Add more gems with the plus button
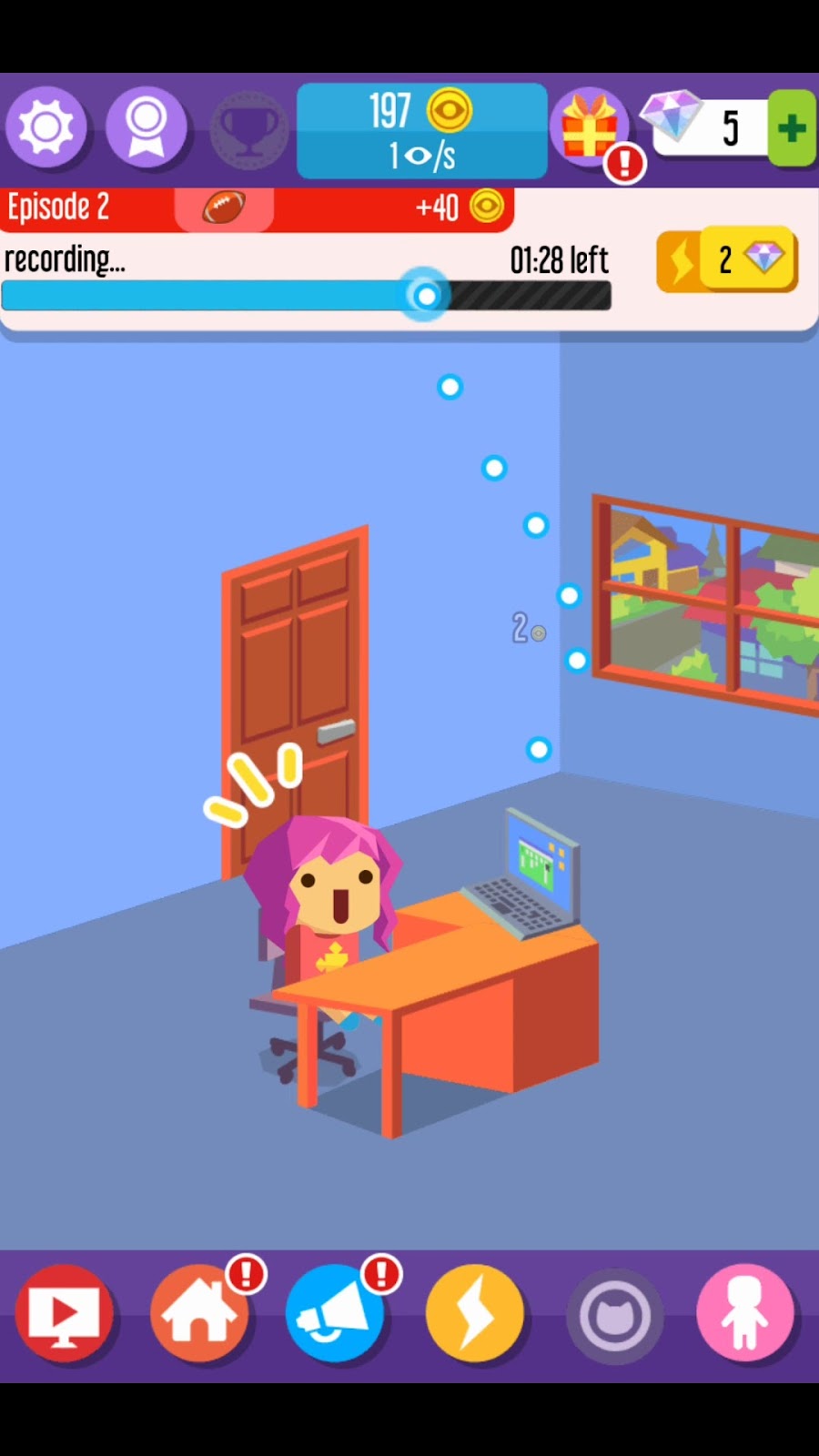The height and width of the screenshot is (1456, 819). (x=791, y=128)
